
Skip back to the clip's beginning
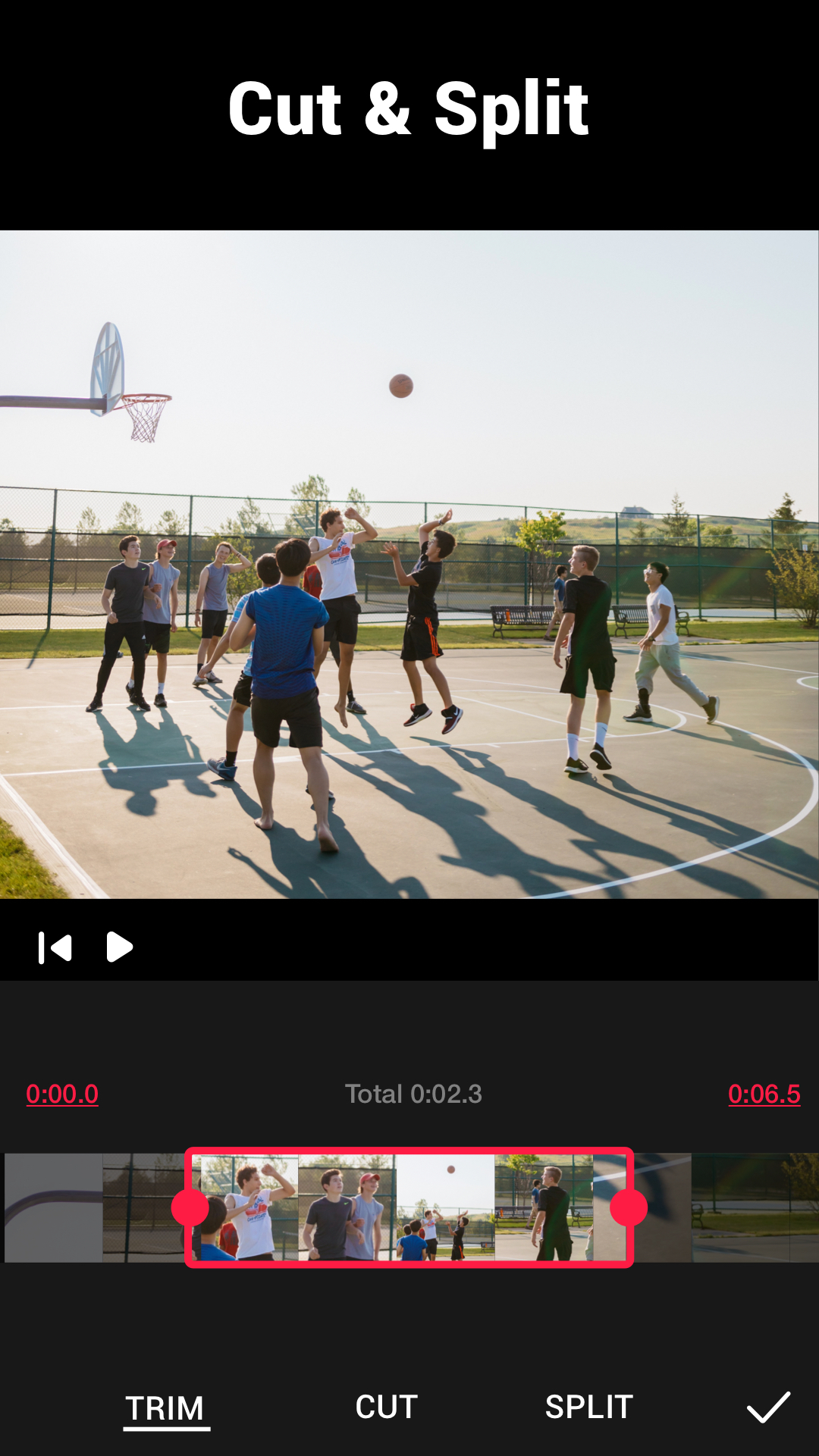coord(55,947)
